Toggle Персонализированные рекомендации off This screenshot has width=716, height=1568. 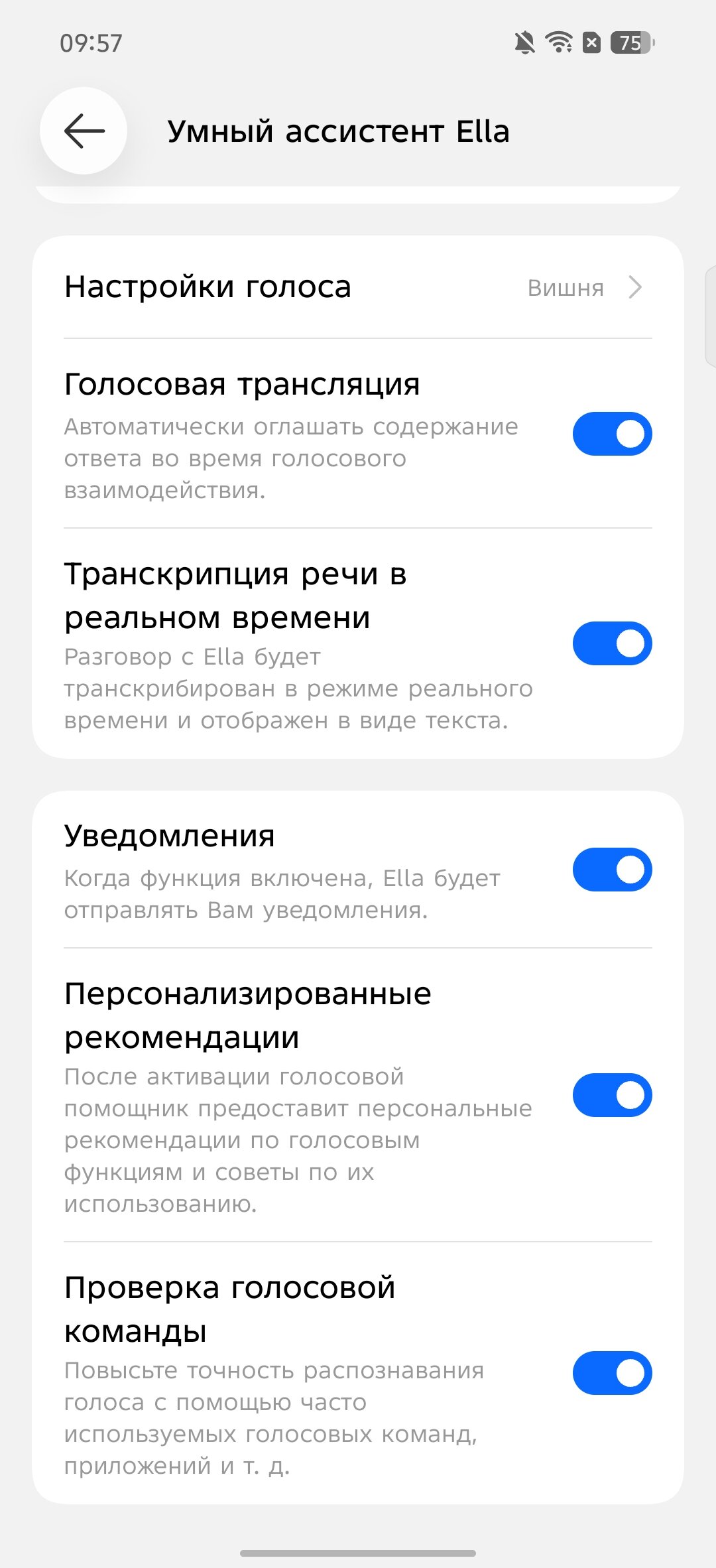click(x=612, y=1095)
